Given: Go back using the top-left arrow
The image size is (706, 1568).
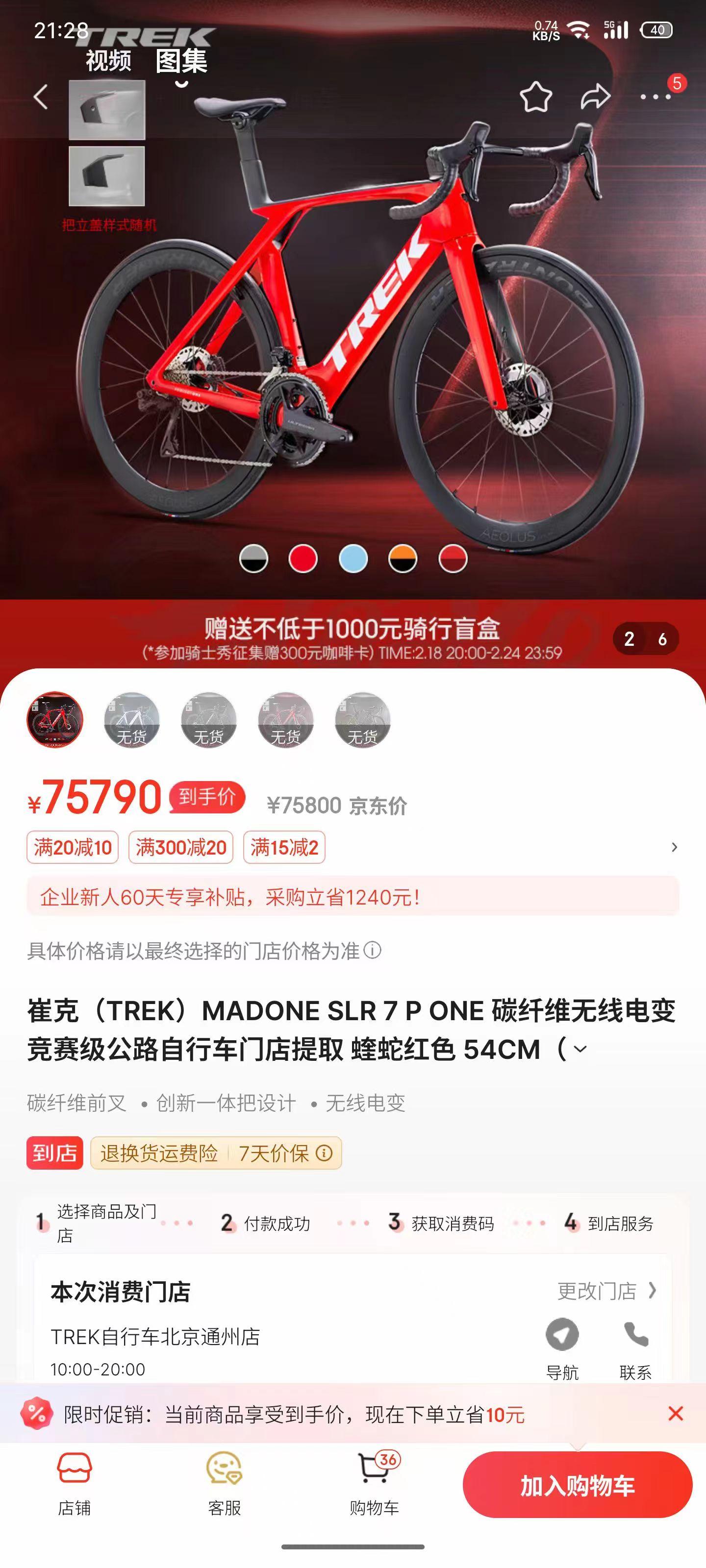Looking at the screenshot, I should [x=41, y=97].
